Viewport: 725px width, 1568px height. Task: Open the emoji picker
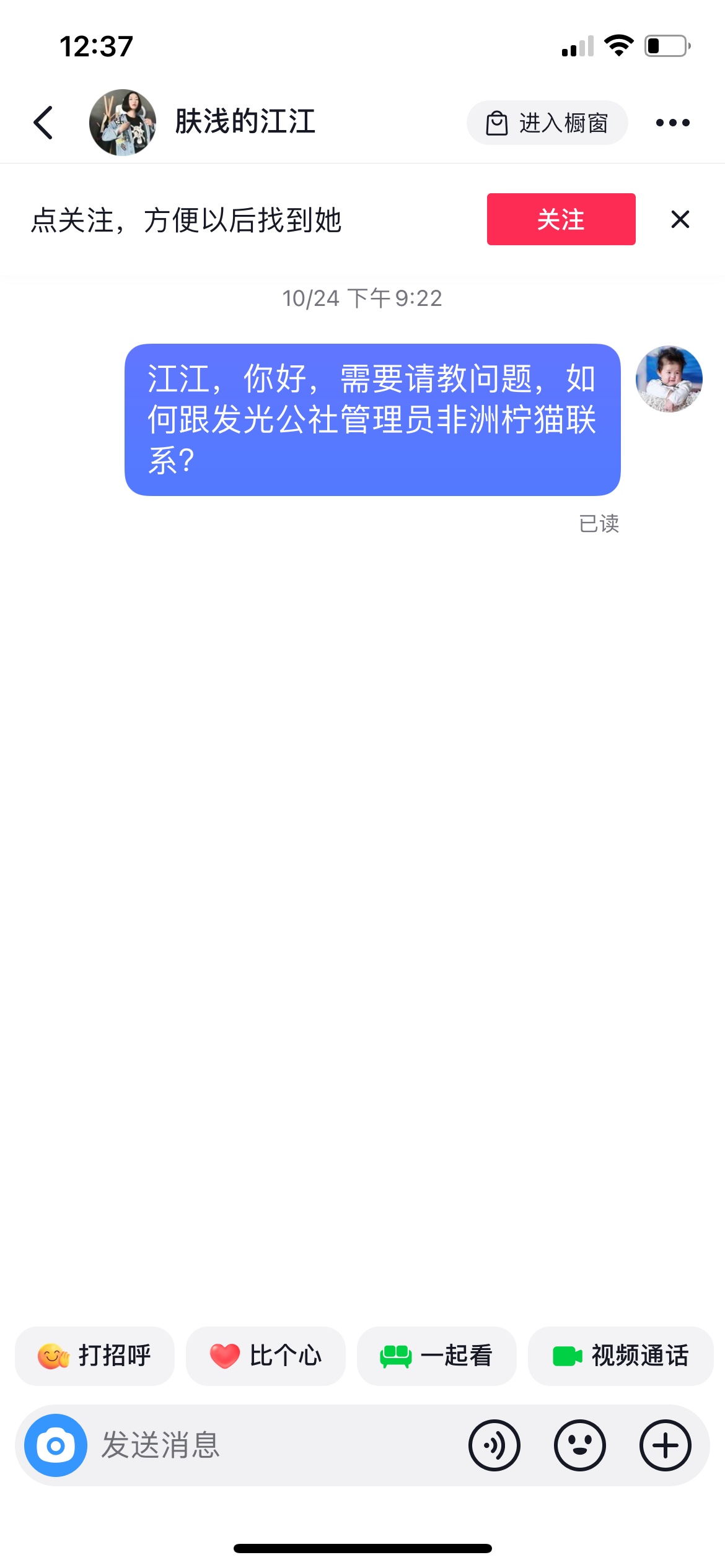[x=579, y=1445]
